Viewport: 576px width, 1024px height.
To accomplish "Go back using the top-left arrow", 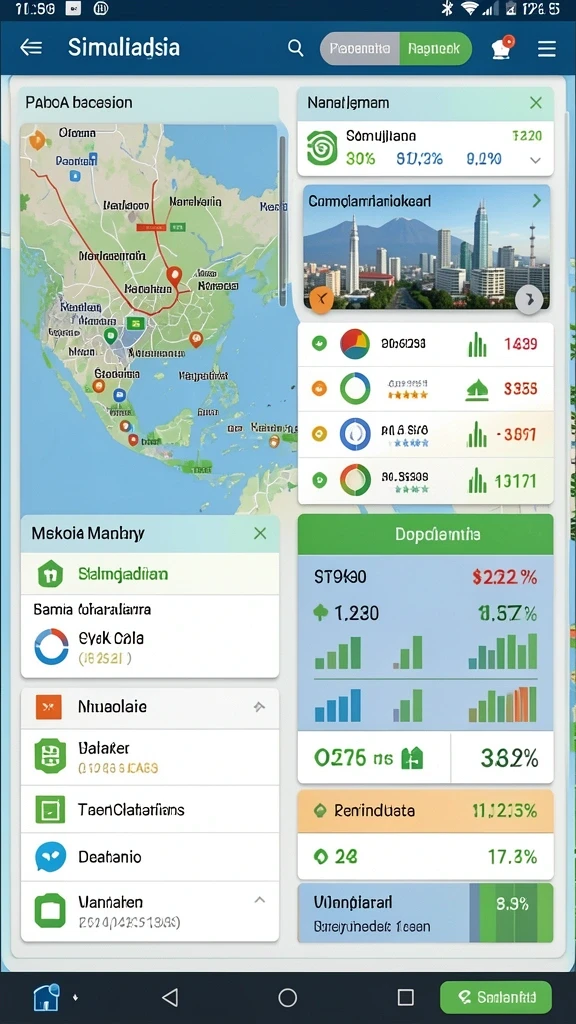I will [x=31, y=48].
